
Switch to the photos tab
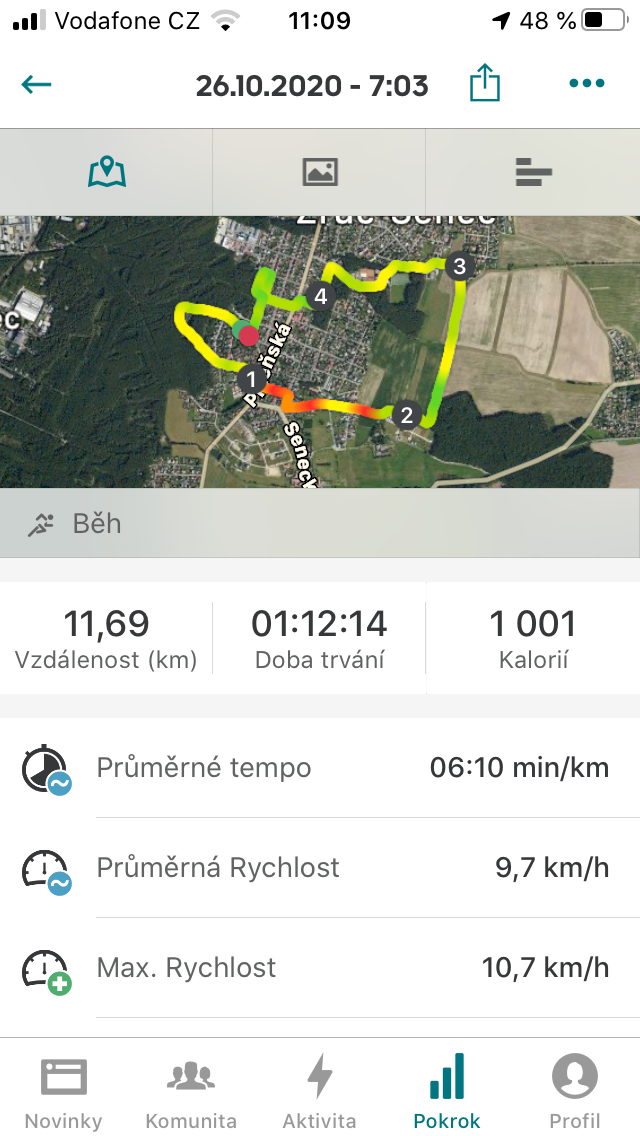coord(320,172)
